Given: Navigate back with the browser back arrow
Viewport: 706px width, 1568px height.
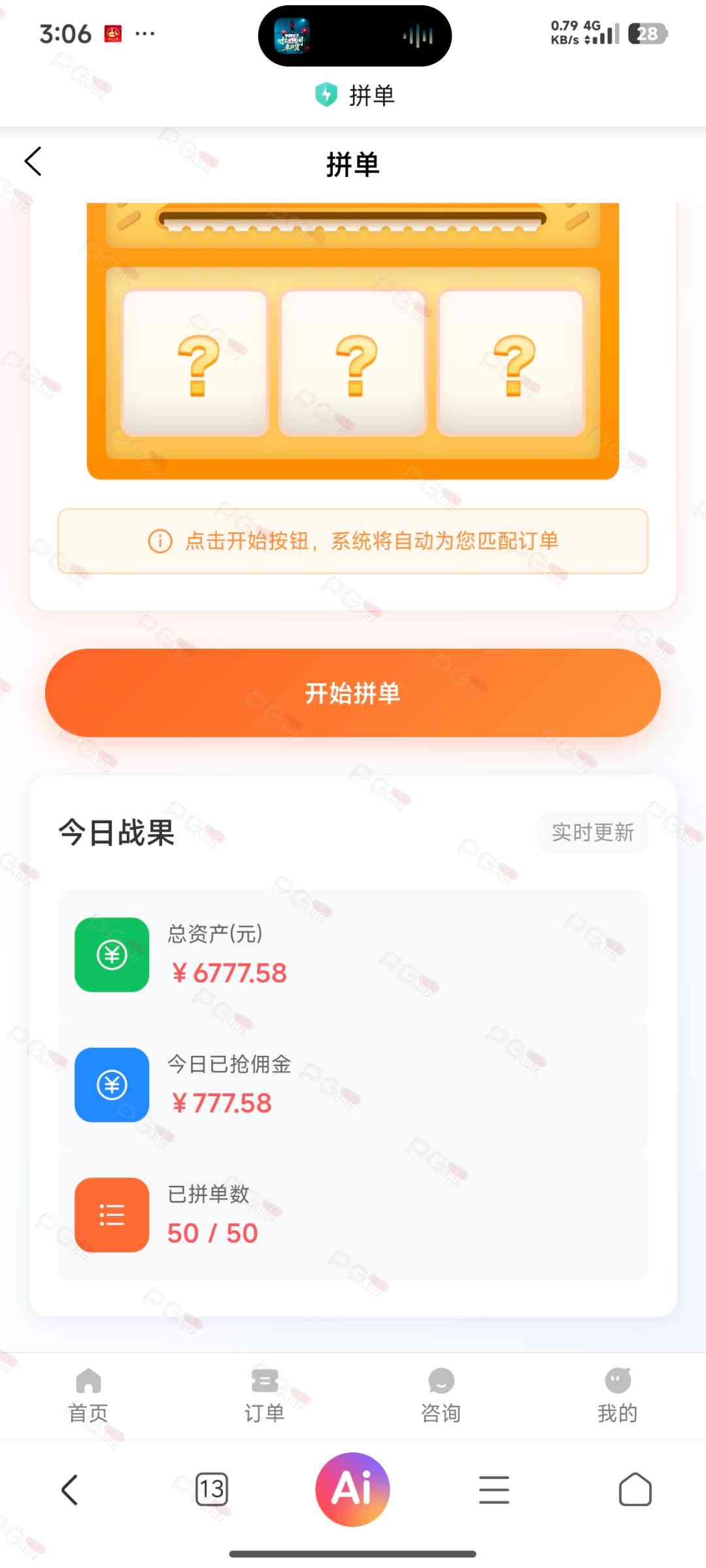Looking at the screenshot, I should pos(70,1490).
